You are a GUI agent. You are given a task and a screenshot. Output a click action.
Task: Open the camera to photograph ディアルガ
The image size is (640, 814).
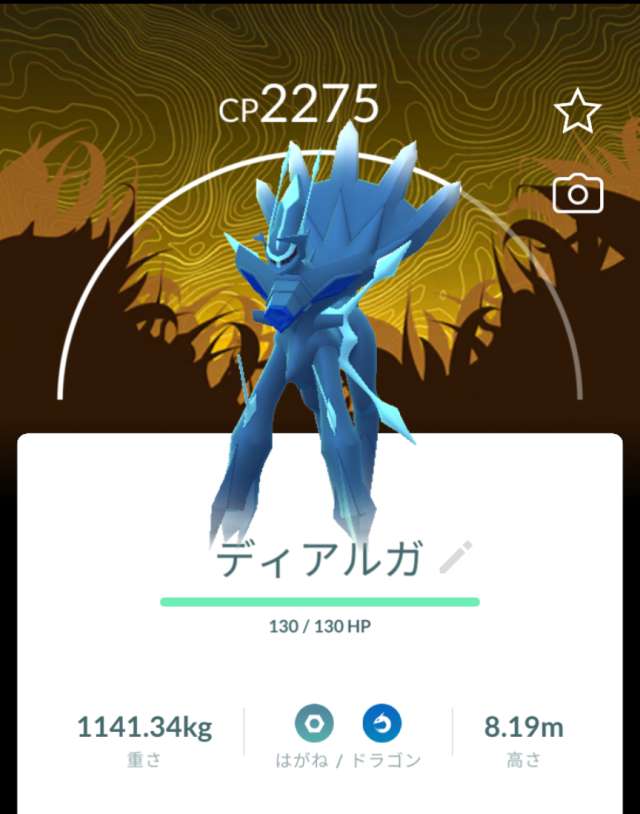(578, 194)
